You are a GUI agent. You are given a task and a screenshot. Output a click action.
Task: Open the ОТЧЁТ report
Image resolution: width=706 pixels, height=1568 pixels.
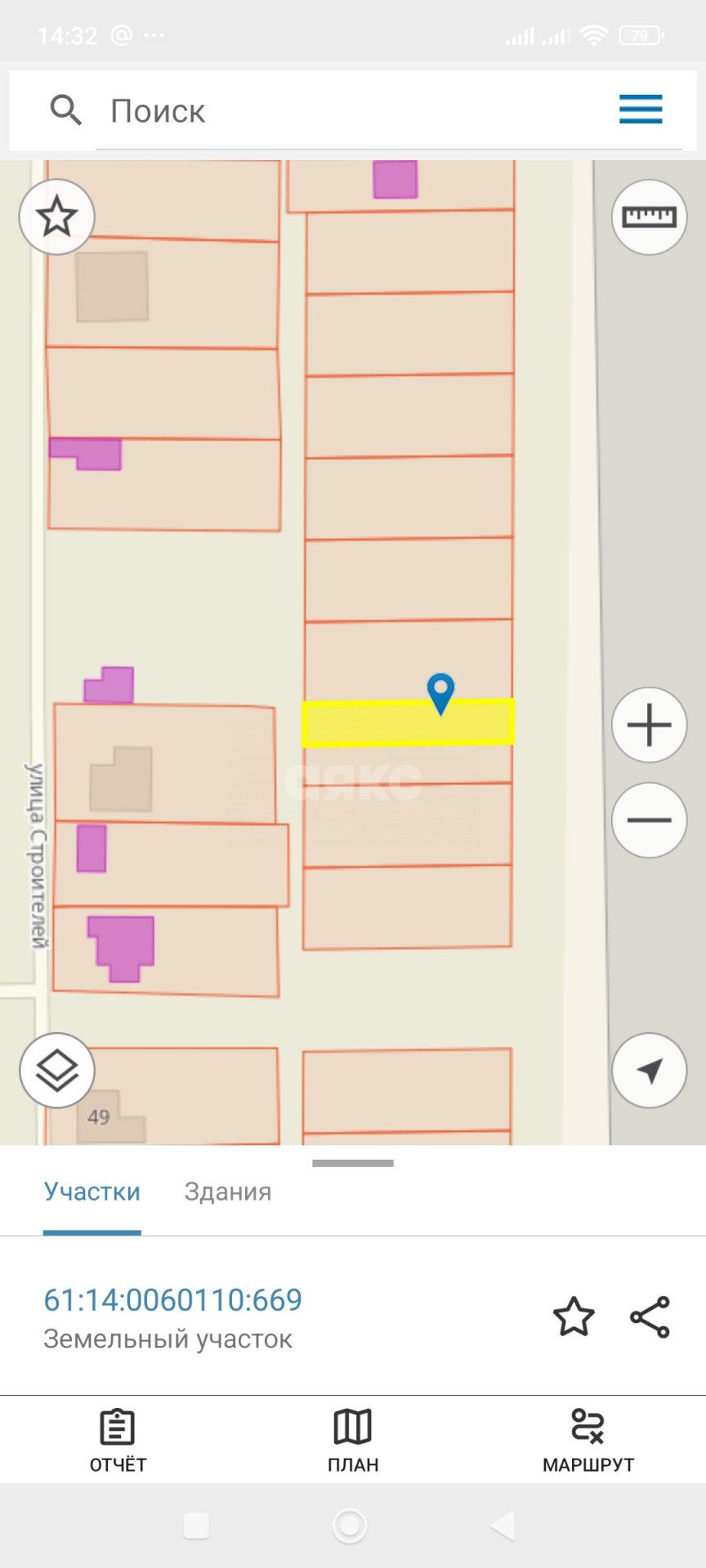tap(118, 1441)
